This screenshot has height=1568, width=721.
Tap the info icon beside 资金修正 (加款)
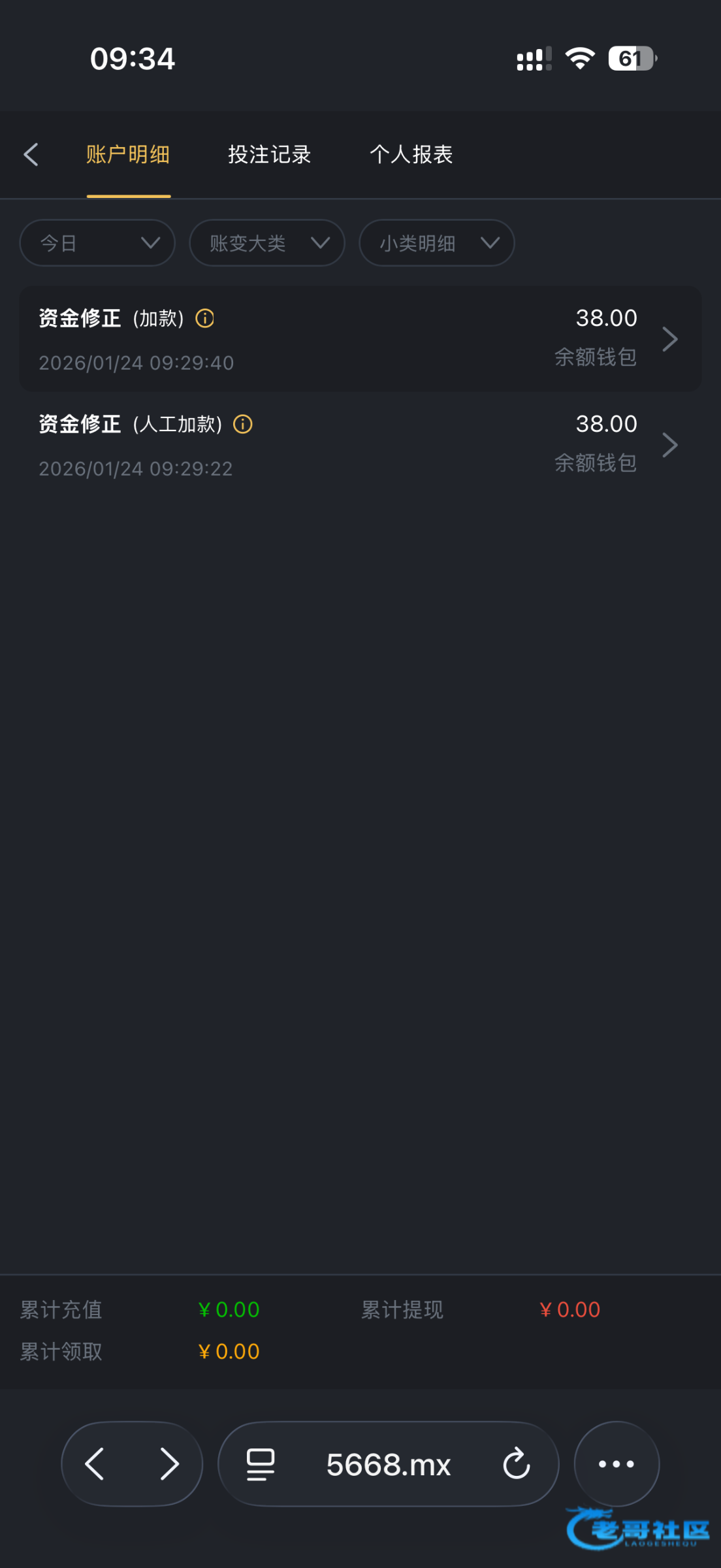pyautogui.click(x=205, y=319)
